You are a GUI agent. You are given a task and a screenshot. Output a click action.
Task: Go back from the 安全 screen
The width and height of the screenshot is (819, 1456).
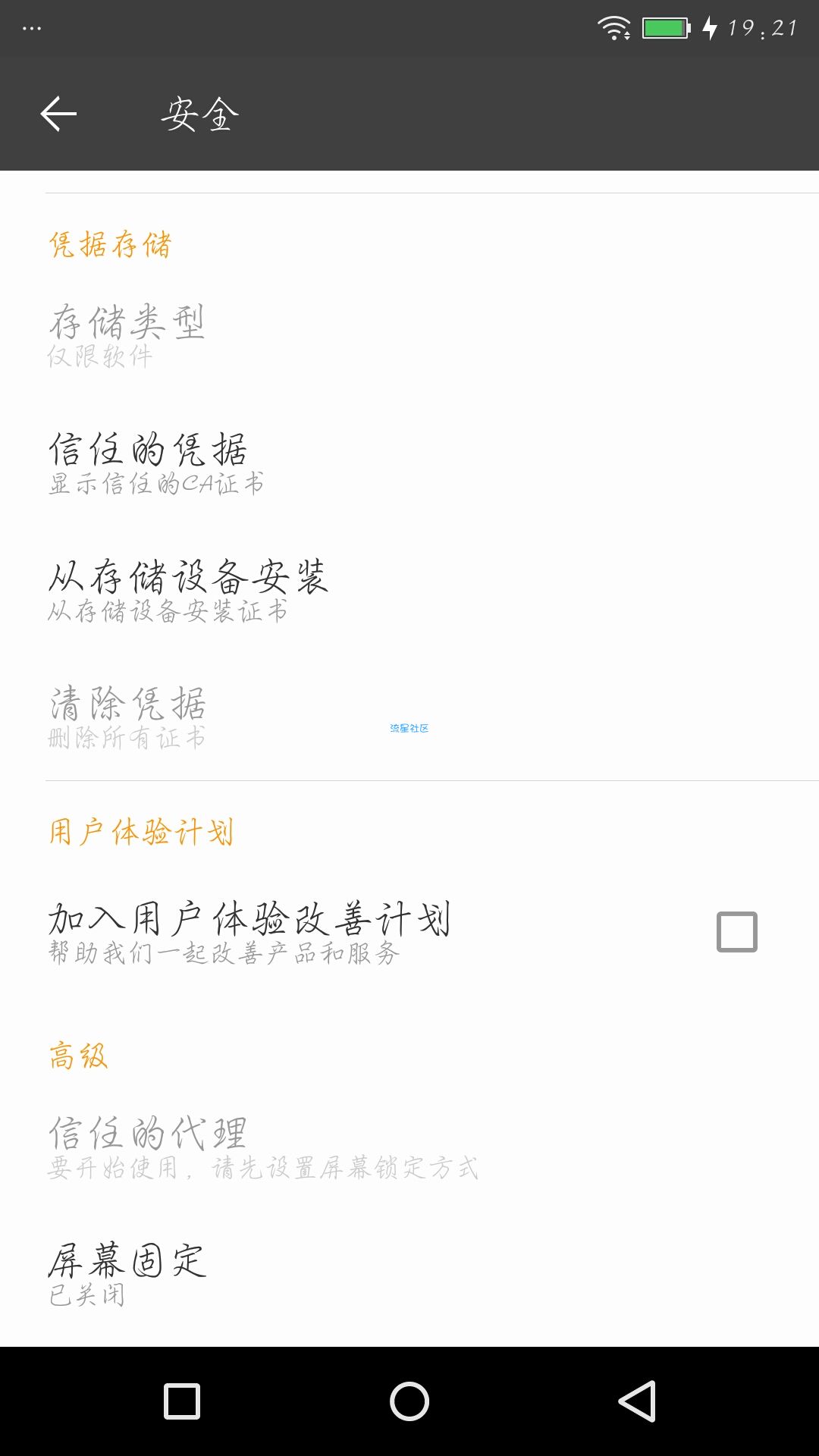[58, 115]
